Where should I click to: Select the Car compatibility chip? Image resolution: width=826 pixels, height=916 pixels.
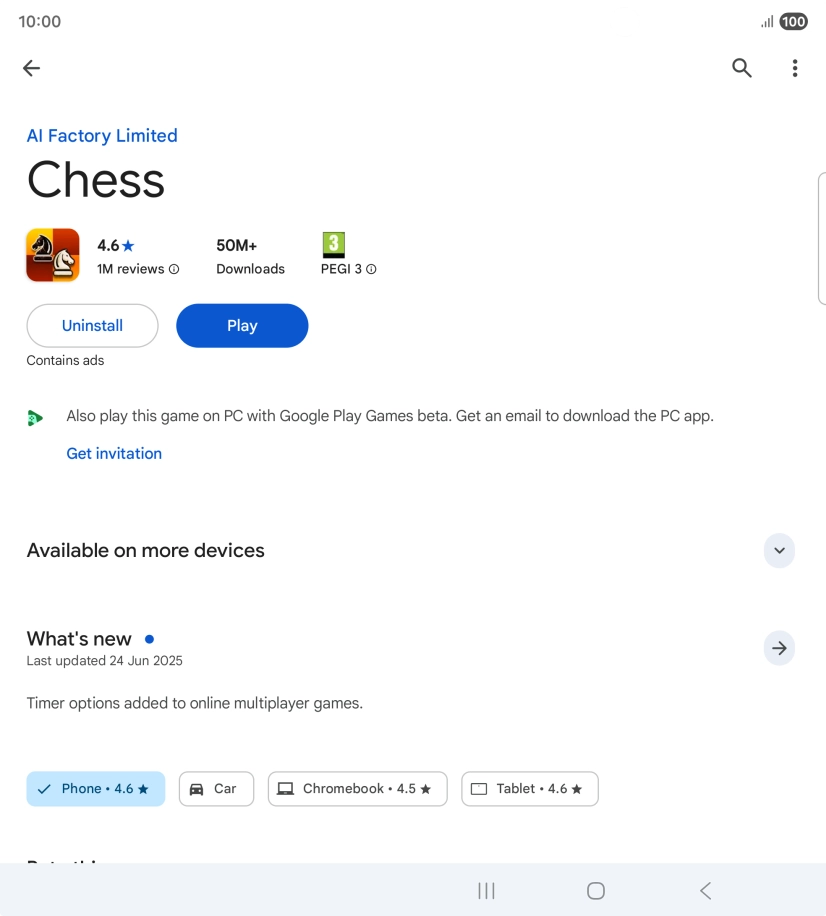click(216, 789)
